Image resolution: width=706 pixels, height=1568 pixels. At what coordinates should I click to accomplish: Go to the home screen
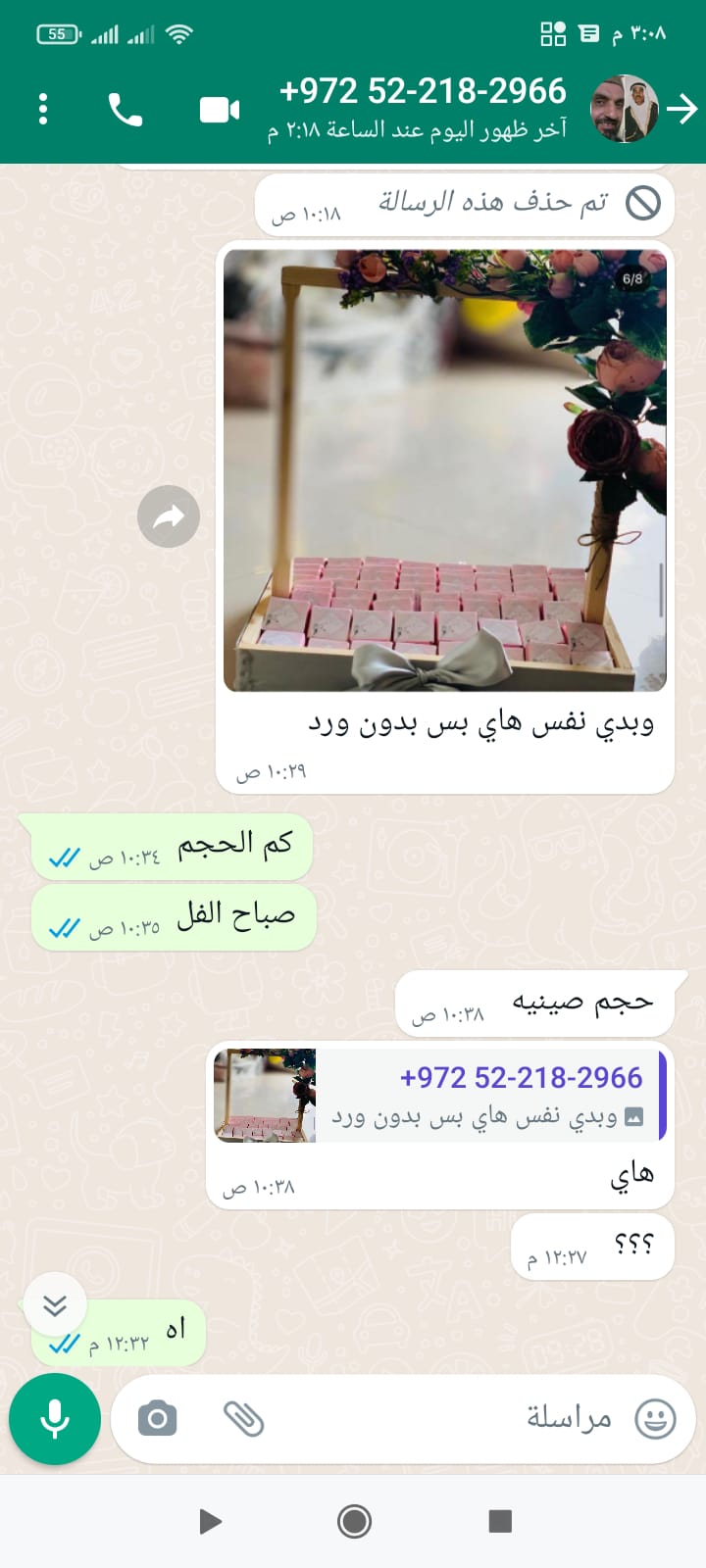pyautogui.click(x=354, y=1521)
